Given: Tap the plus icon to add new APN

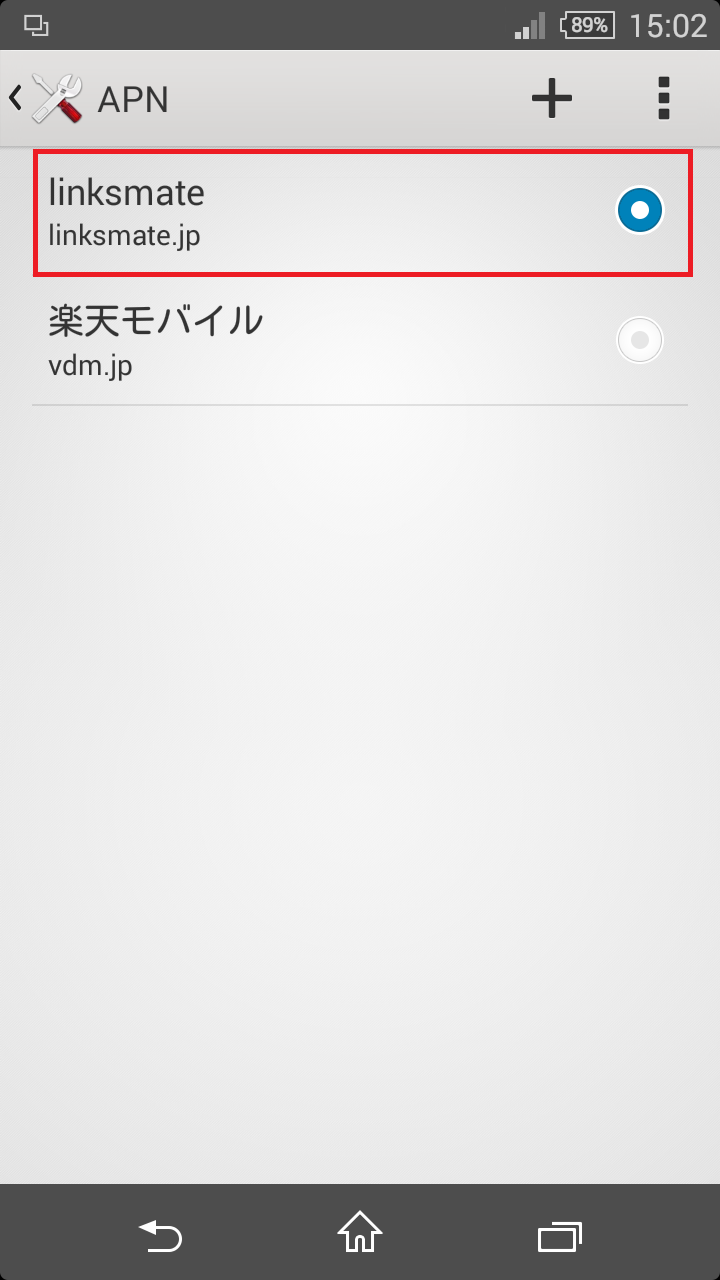Looking at the screenshot, I should 552,97.
